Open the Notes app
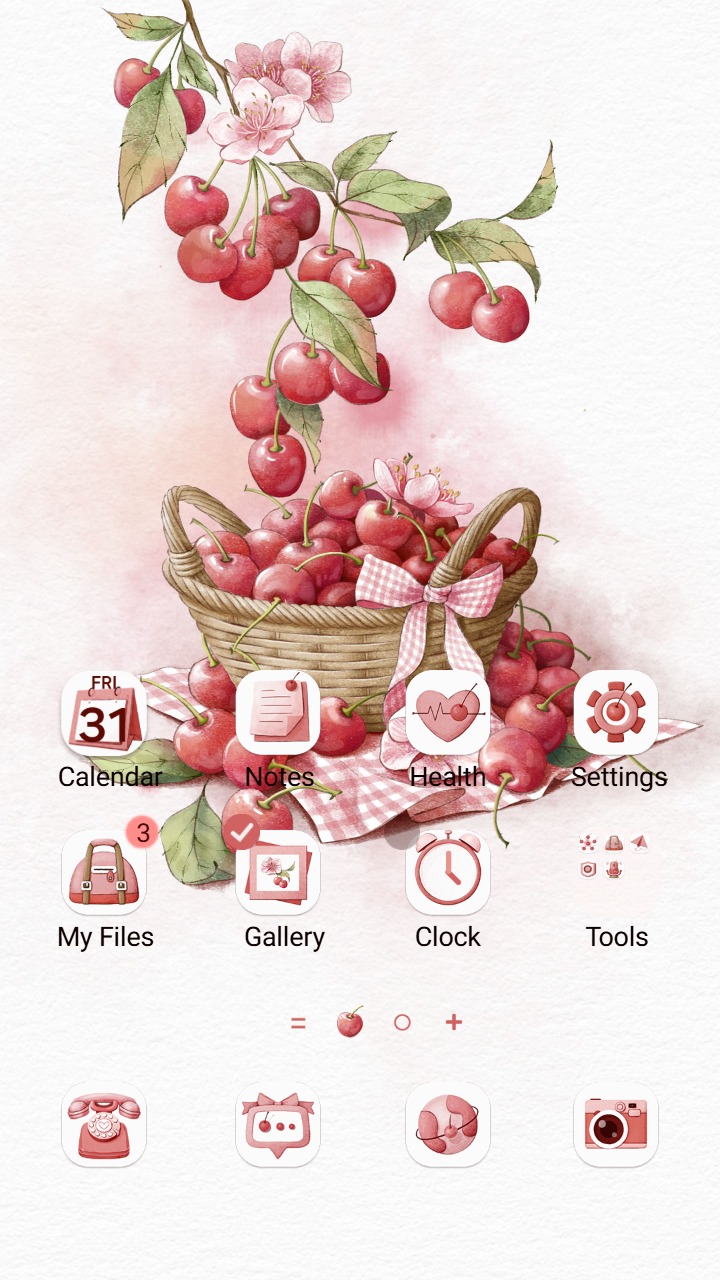 pos(277,713)
